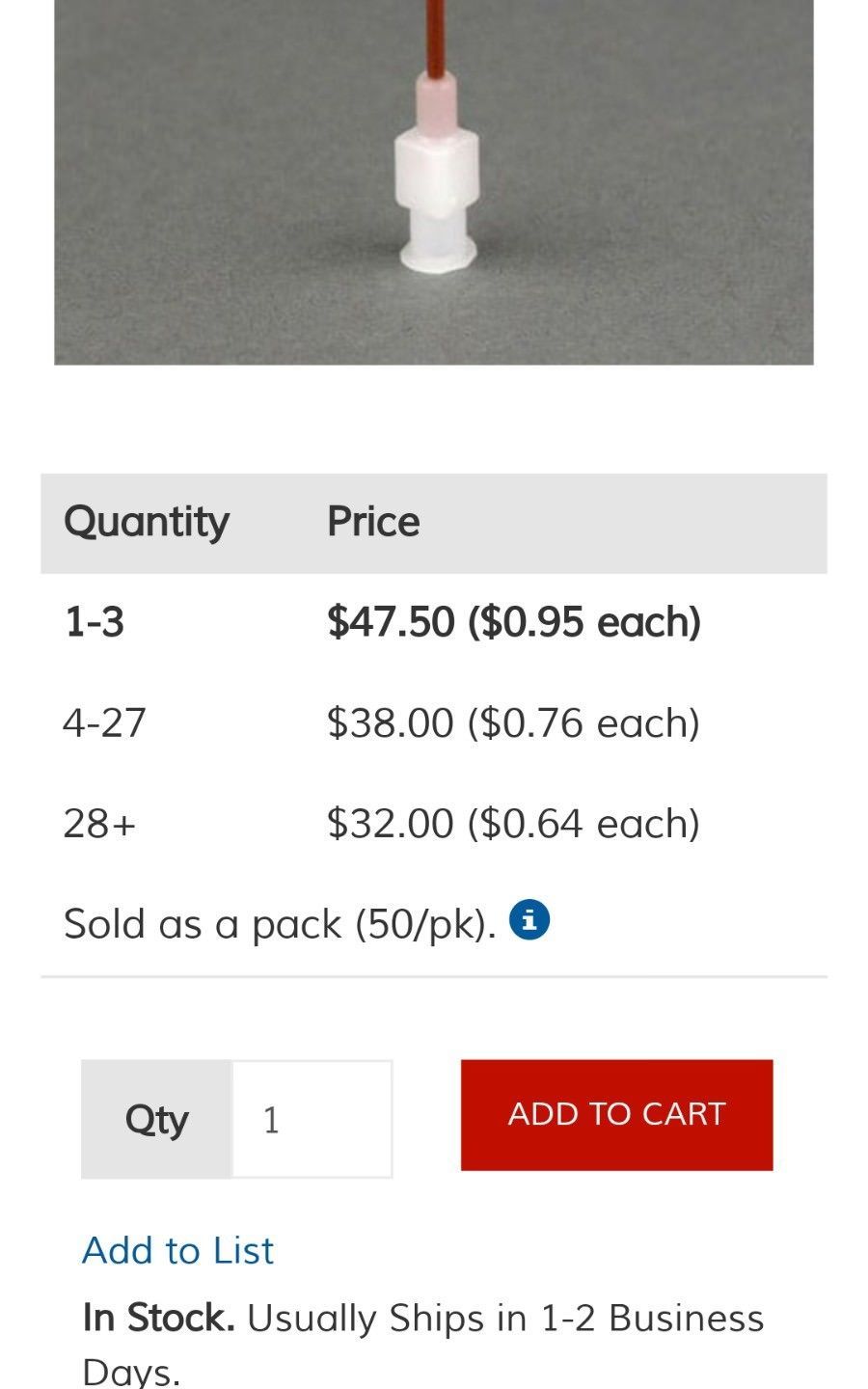Edit the Qty quantity field
Screen dimensions: 868x1389
[312, 1119]
